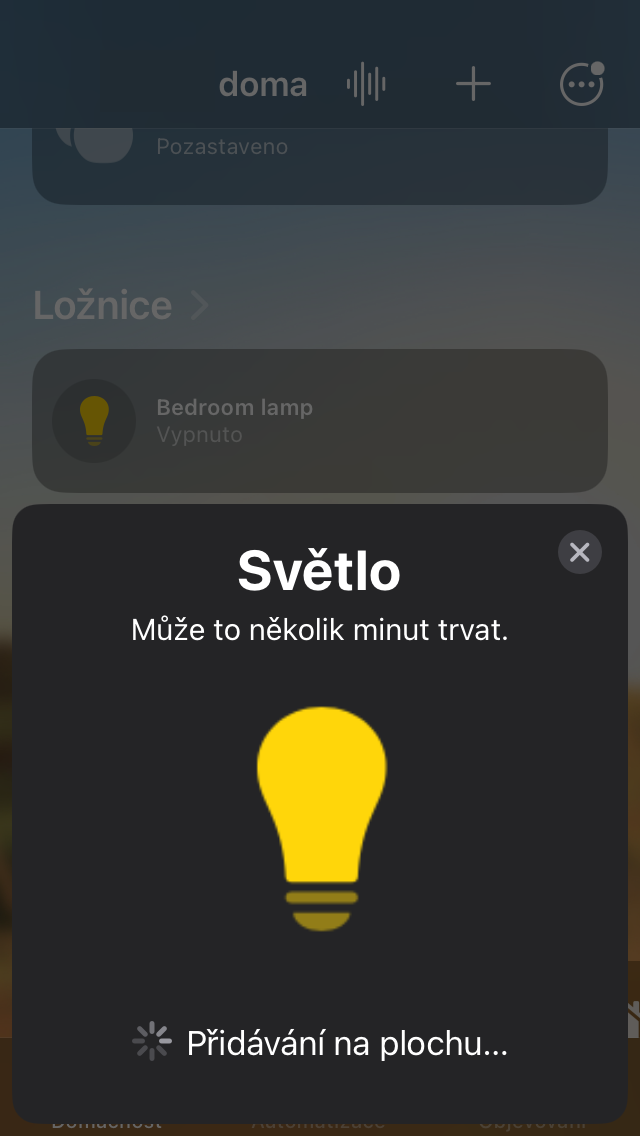Open the more options ellipsis menu
This screenshot has height=1136, width=640.
coord(581,85)
